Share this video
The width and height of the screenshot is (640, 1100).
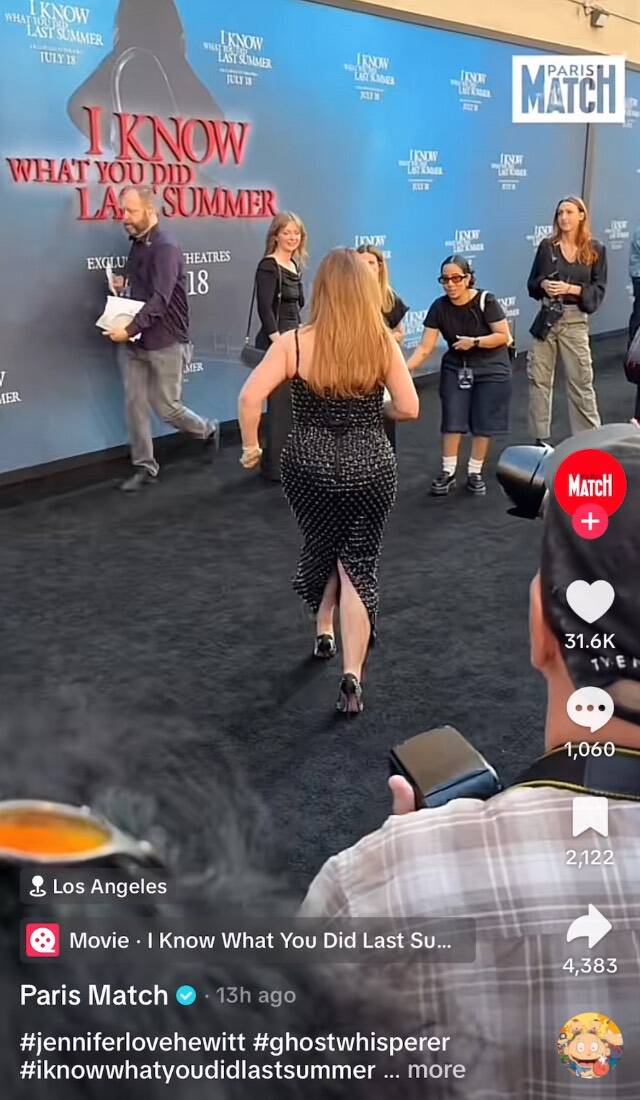(x=589, y=925)
